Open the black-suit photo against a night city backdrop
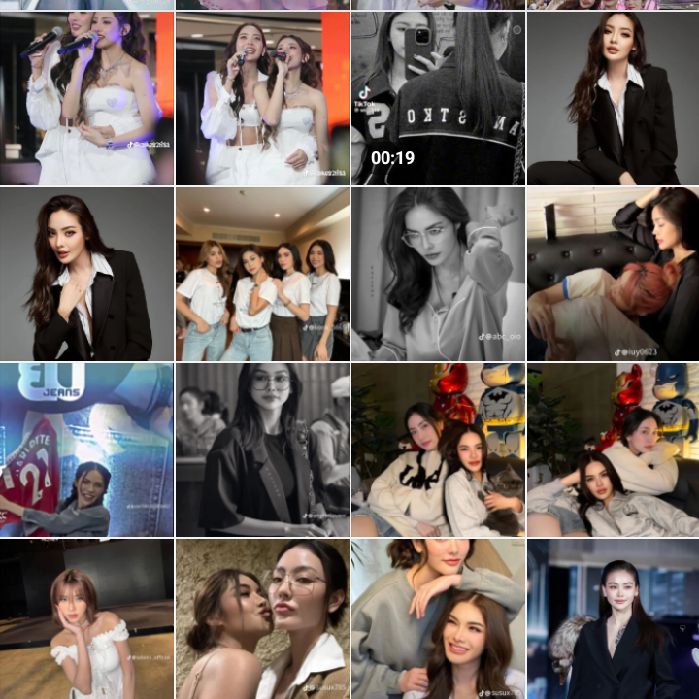 point(612,618)
